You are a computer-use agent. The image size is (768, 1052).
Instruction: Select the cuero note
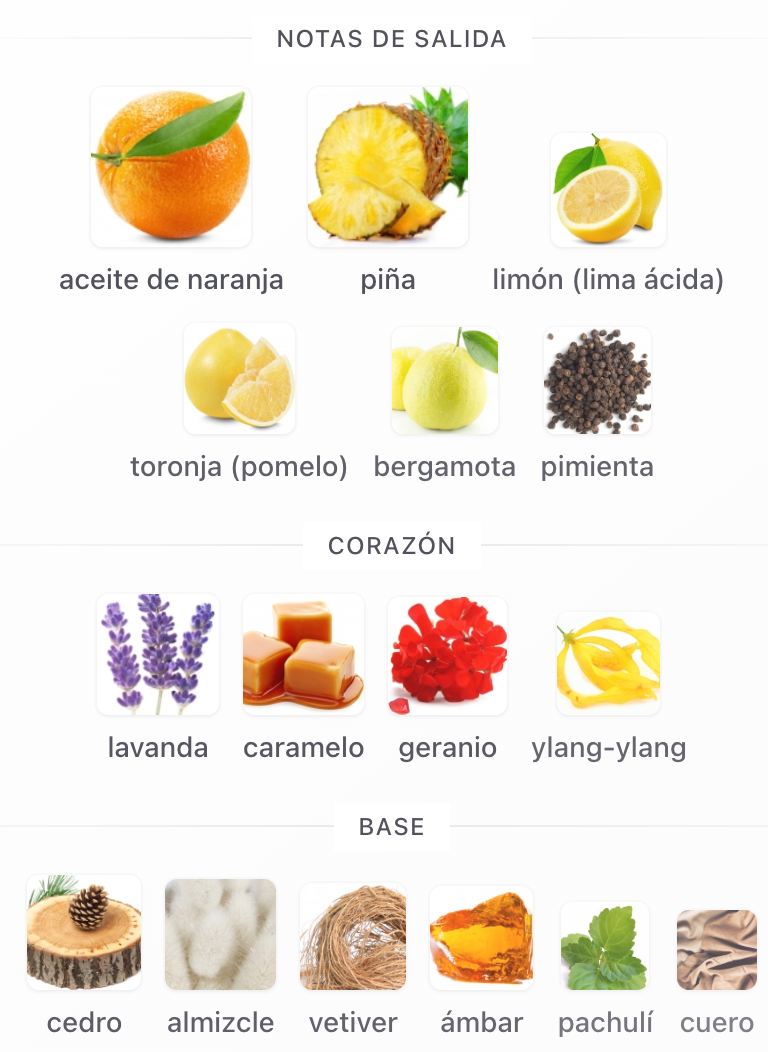pos(717,950)
